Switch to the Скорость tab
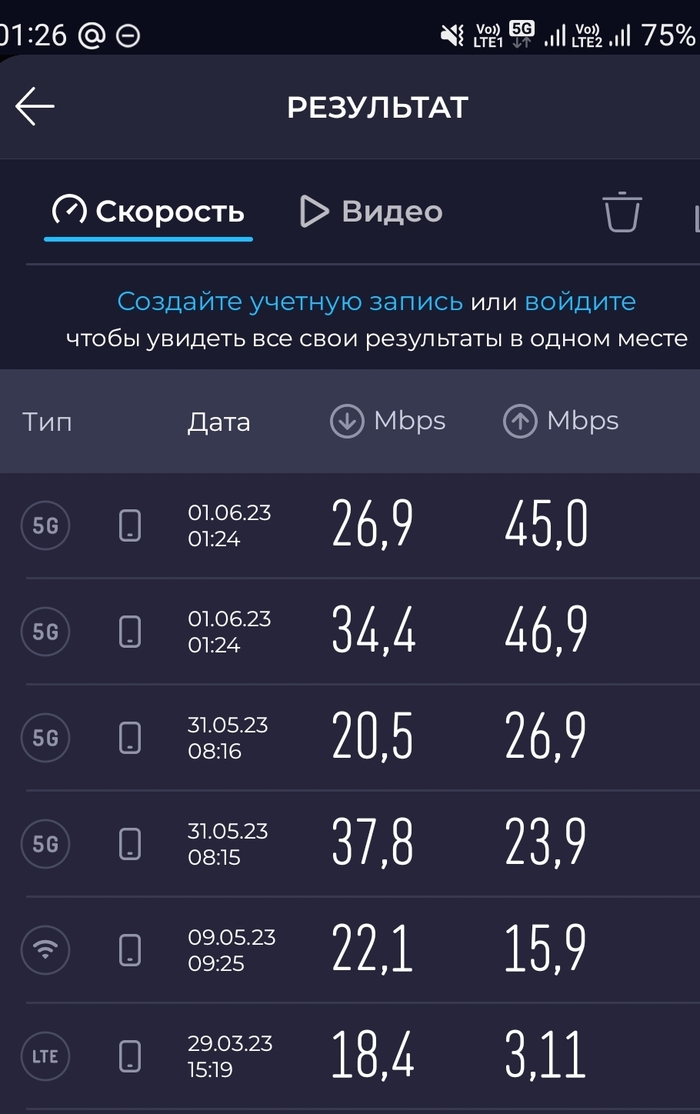700x1114 pixels. [148, 212]
